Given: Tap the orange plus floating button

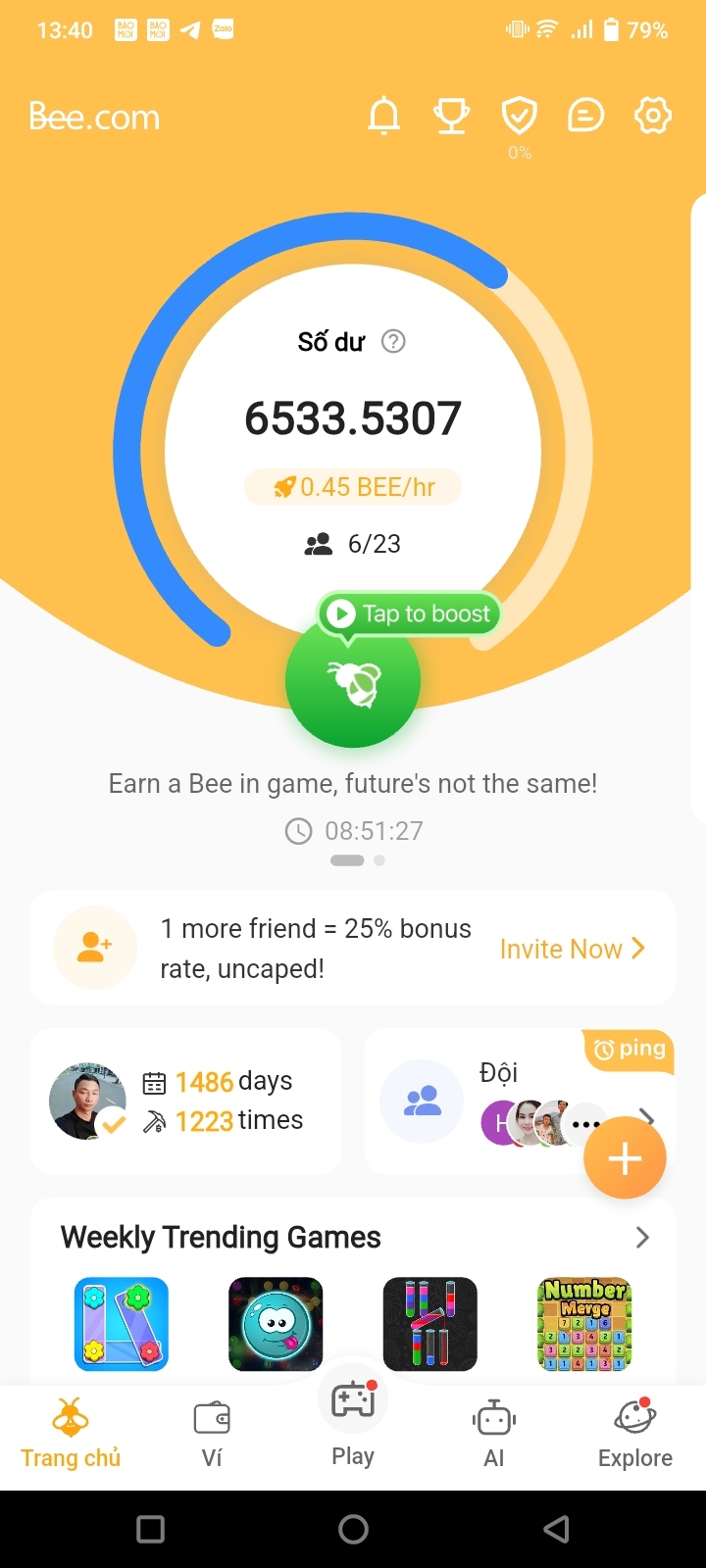Looking at the screenshot, I should (x=625, y=1158).
